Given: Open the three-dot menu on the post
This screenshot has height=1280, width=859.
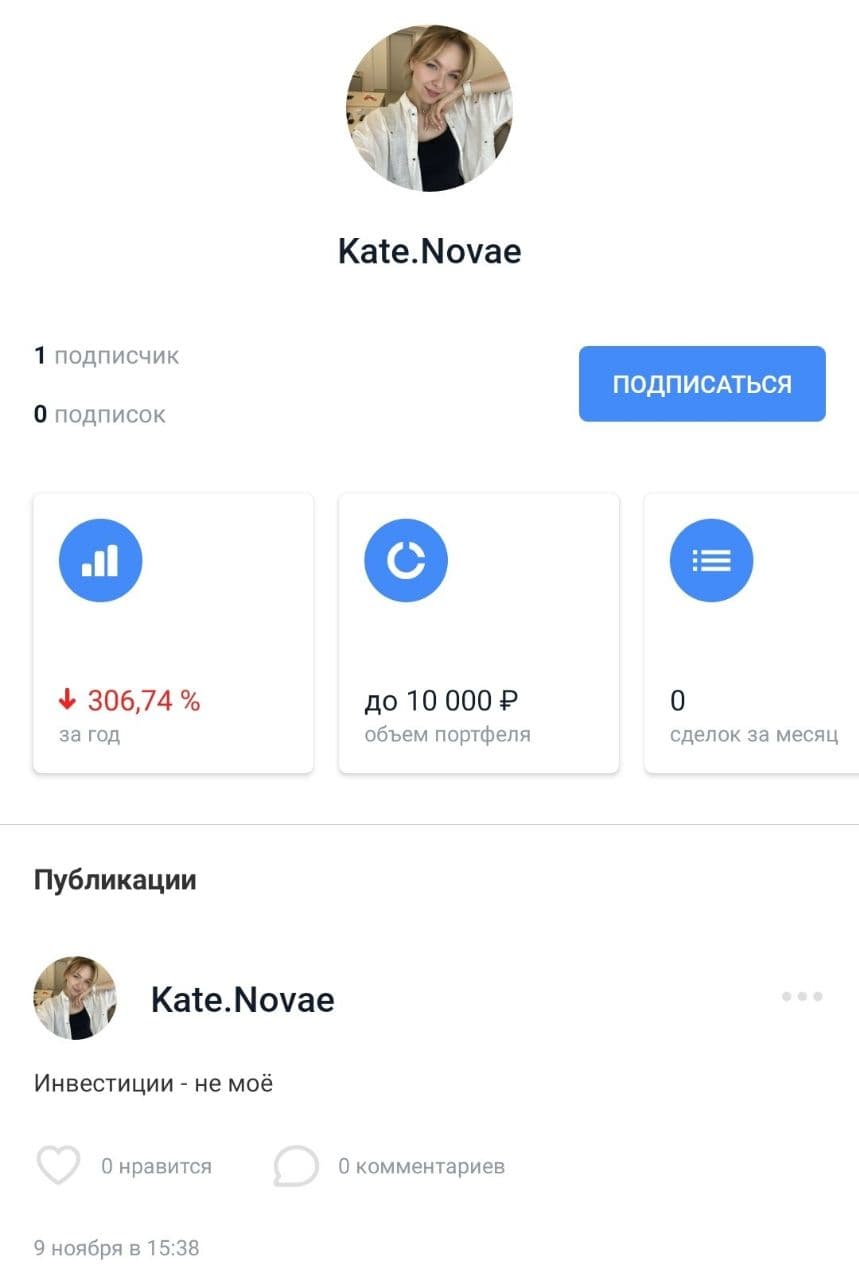Looking at the screenshot, I should 802,996.
